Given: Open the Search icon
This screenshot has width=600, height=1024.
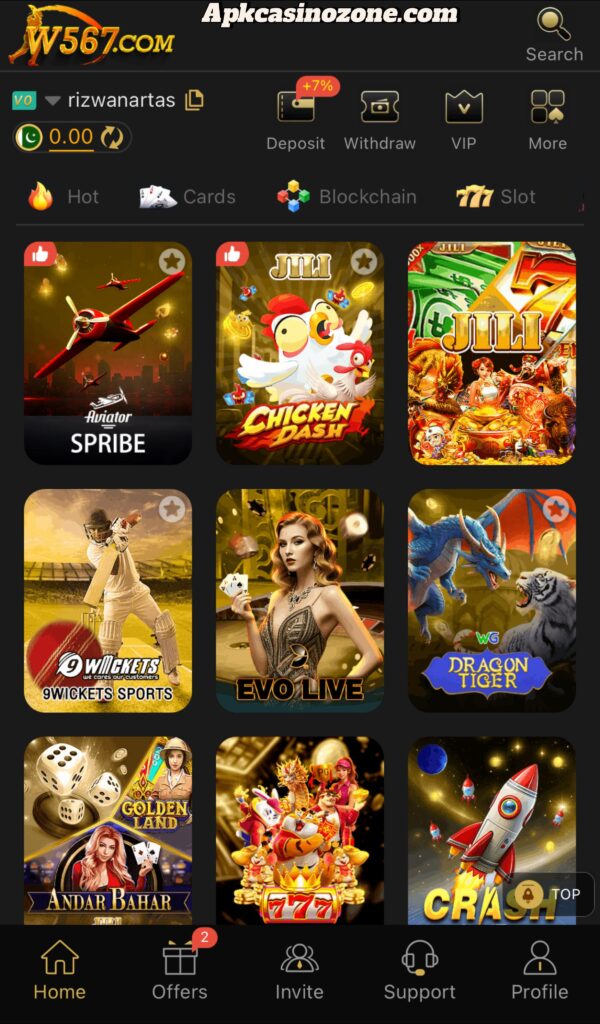Looking at the screenshot, I should (x=553, y=33).
